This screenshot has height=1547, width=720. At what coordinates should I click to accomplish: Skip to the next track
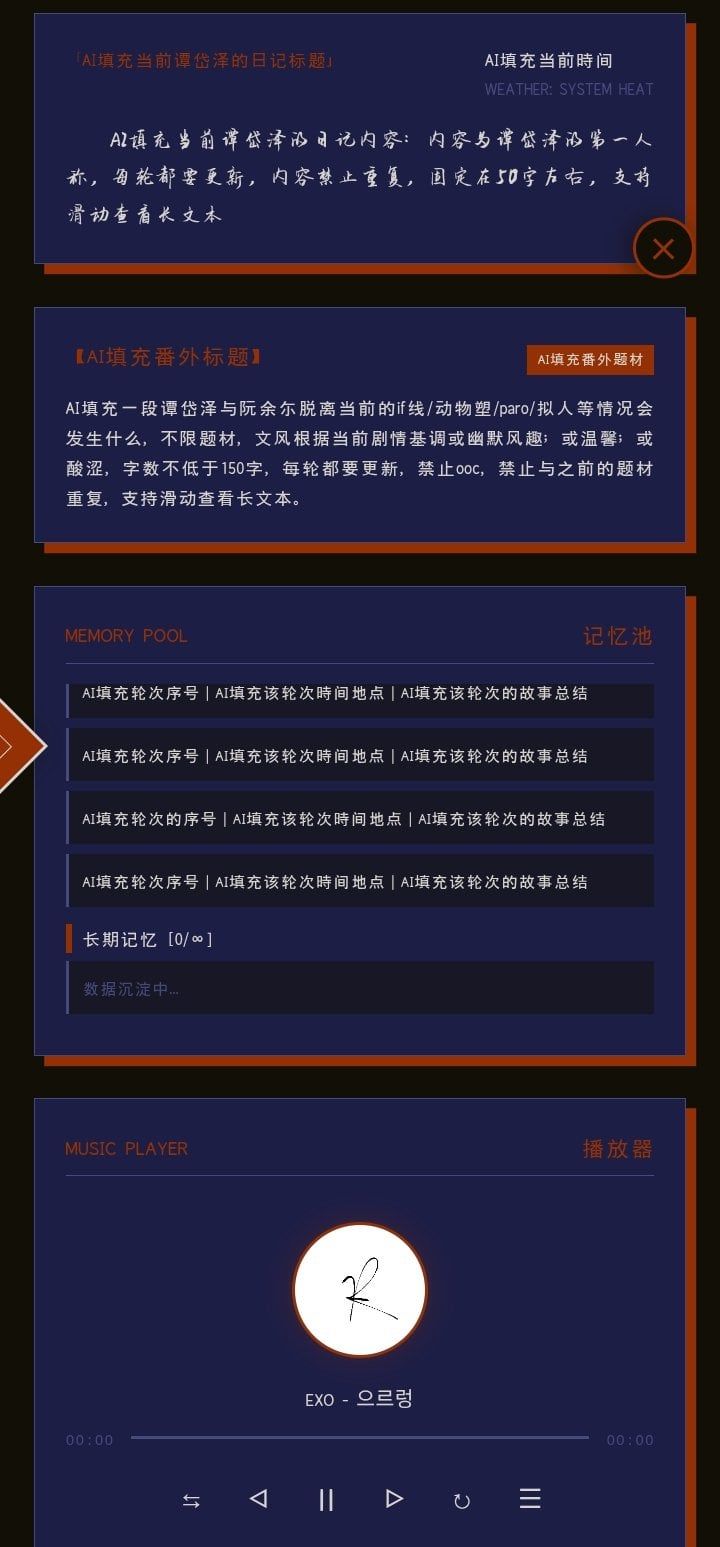tap(394, 1498)
